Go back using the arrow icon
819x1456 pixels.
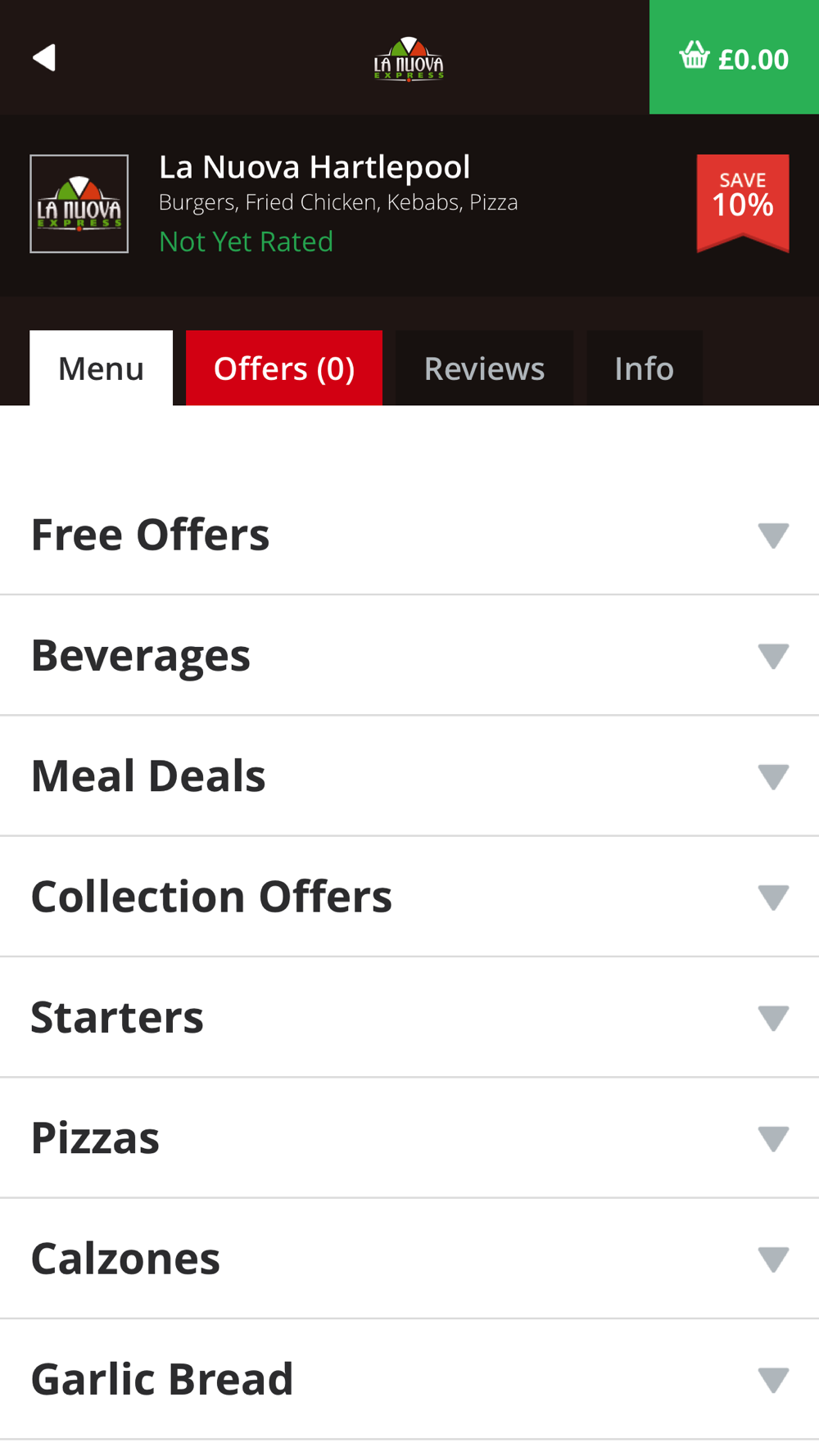click(44, 57)
